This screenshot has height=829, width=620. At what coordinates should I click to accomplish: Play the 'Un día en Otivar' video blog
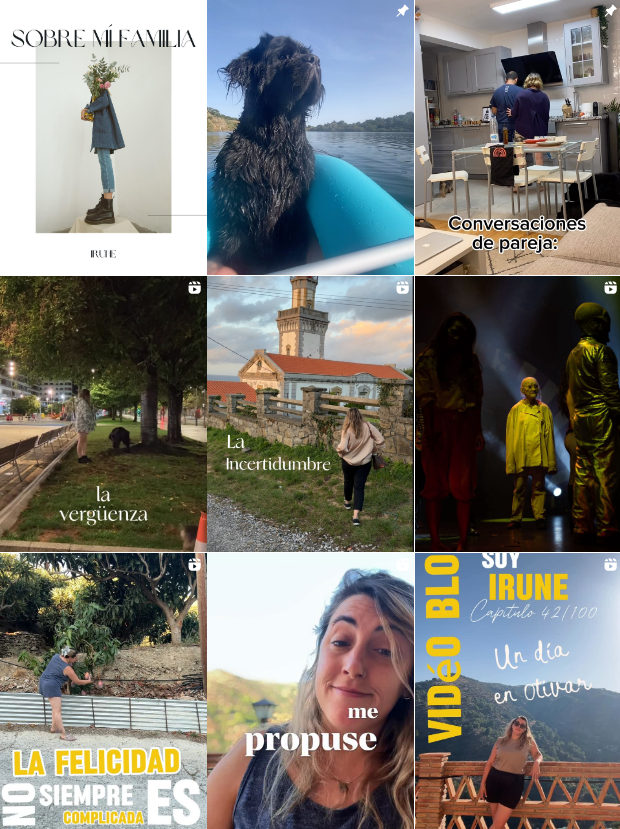click(x=517, y=691)
